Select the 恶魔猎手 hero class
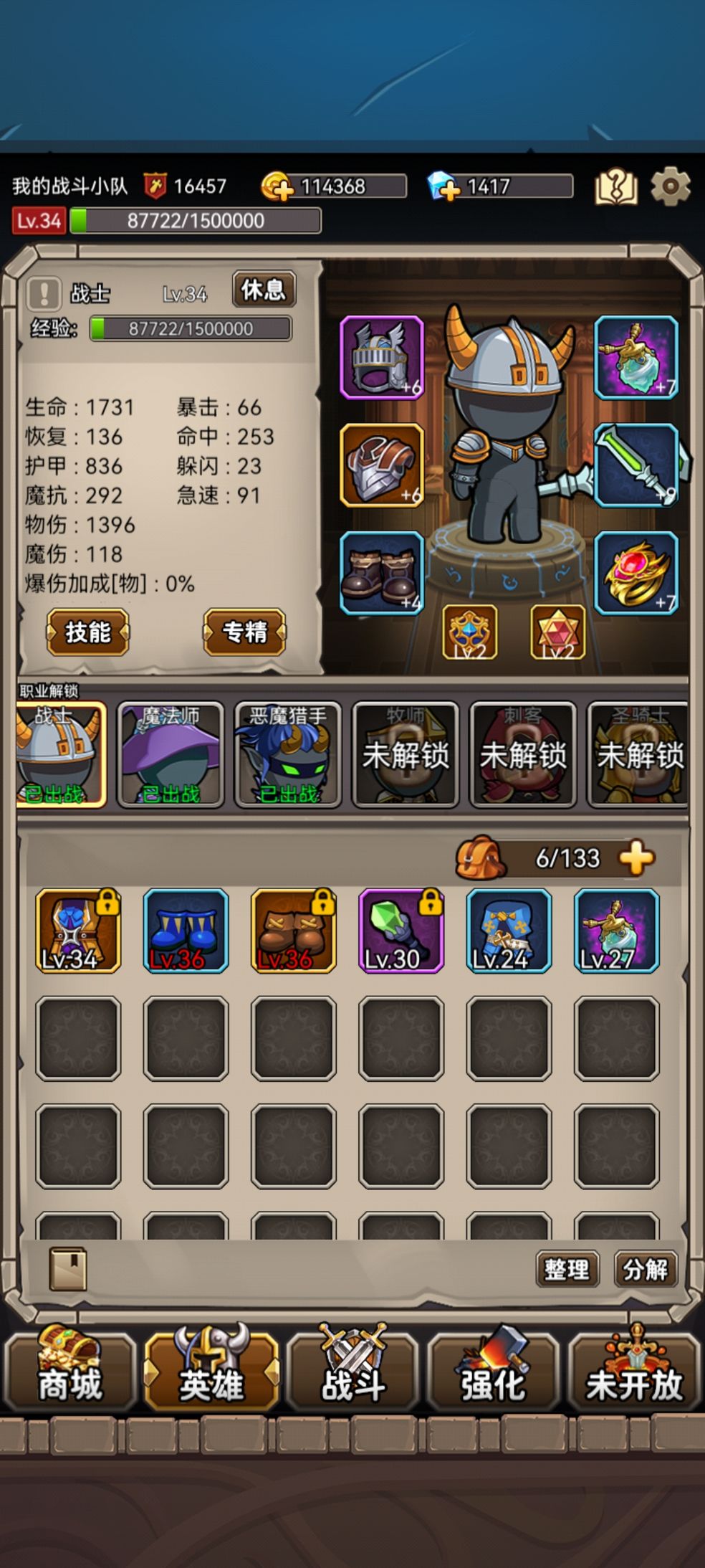The image size is (705, 1568). [x=288, y=754]
